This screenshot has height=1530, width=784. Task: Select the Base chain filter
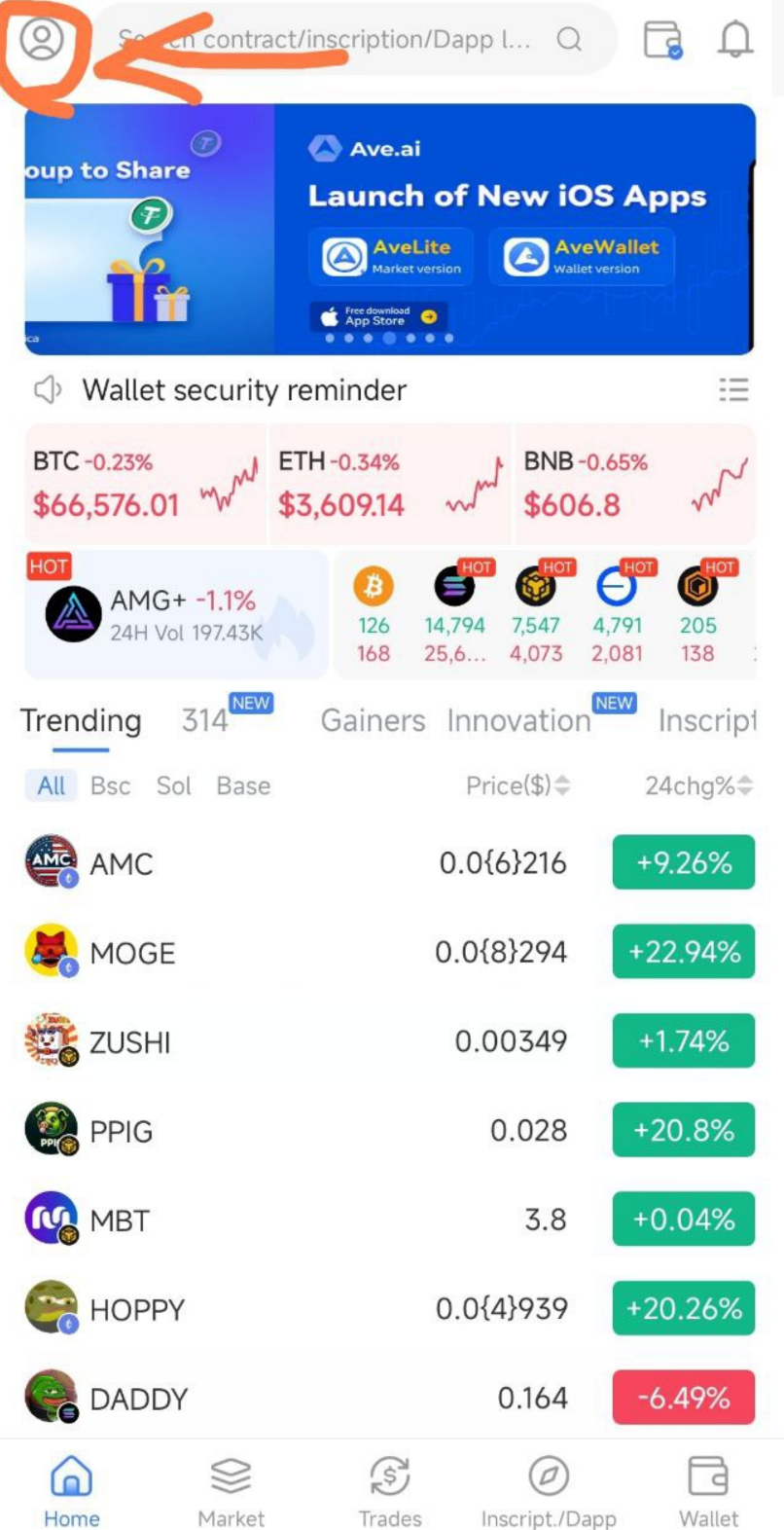pyautogui.click(x=243, y=786)
